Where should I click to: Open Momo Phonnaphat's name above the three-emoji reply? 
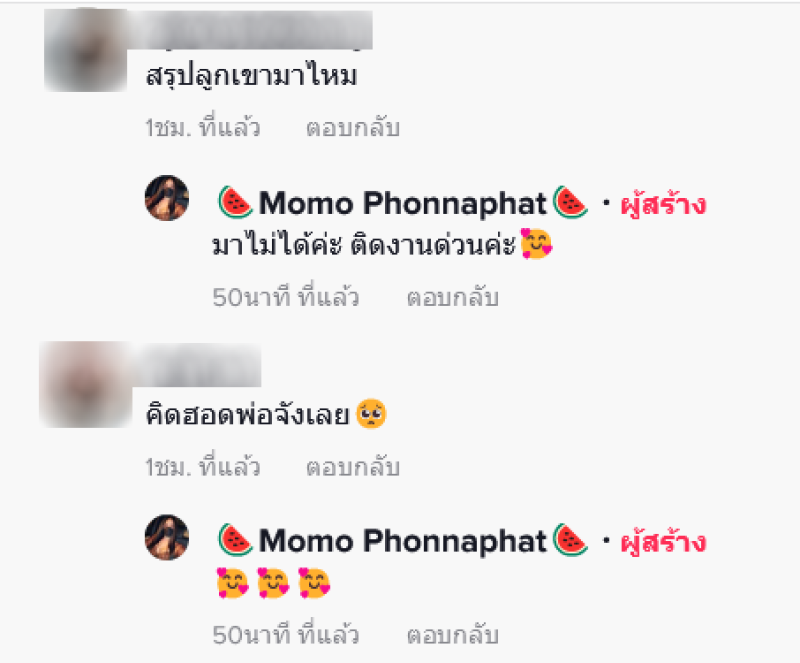[402, 541]
